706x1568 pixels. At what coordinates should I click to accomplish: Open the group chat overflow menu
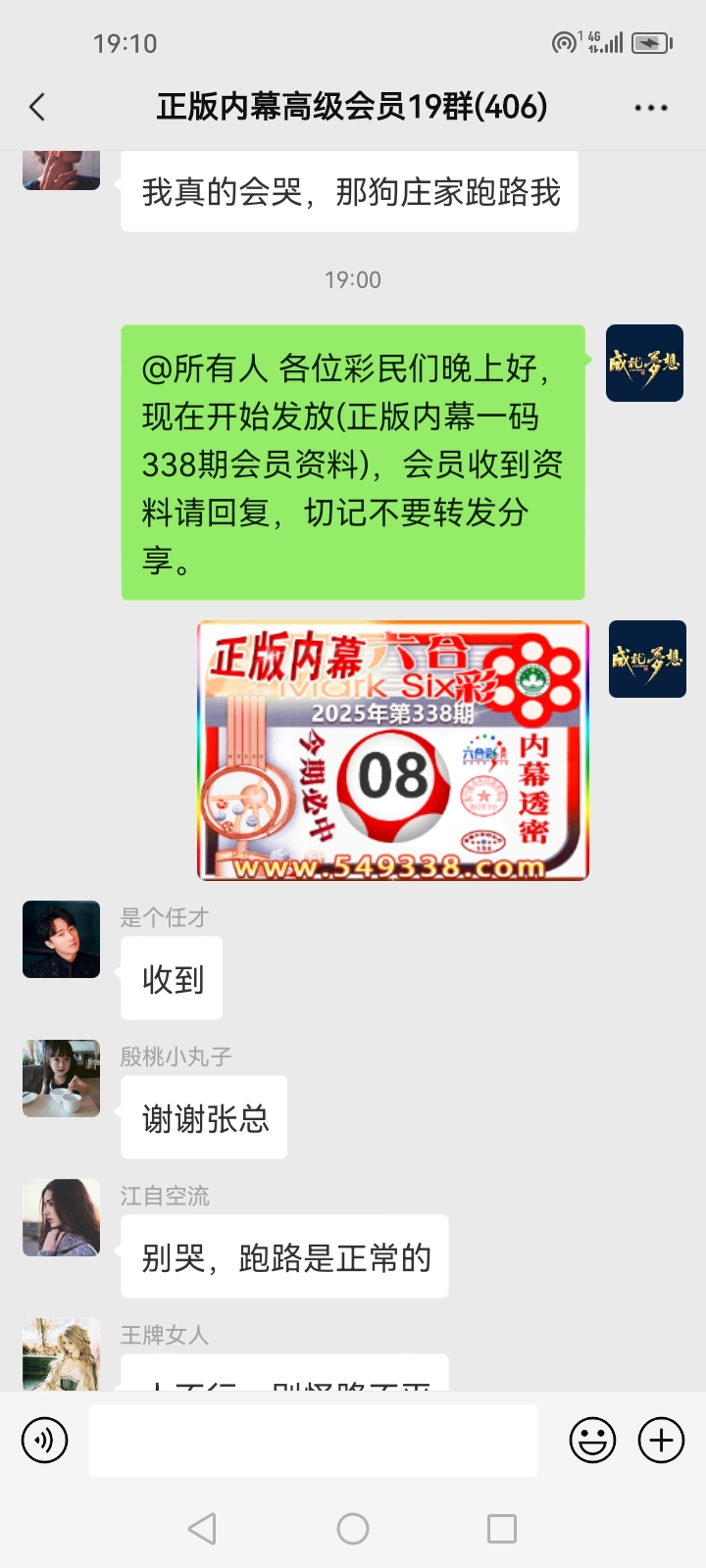[x=651, y=108]
